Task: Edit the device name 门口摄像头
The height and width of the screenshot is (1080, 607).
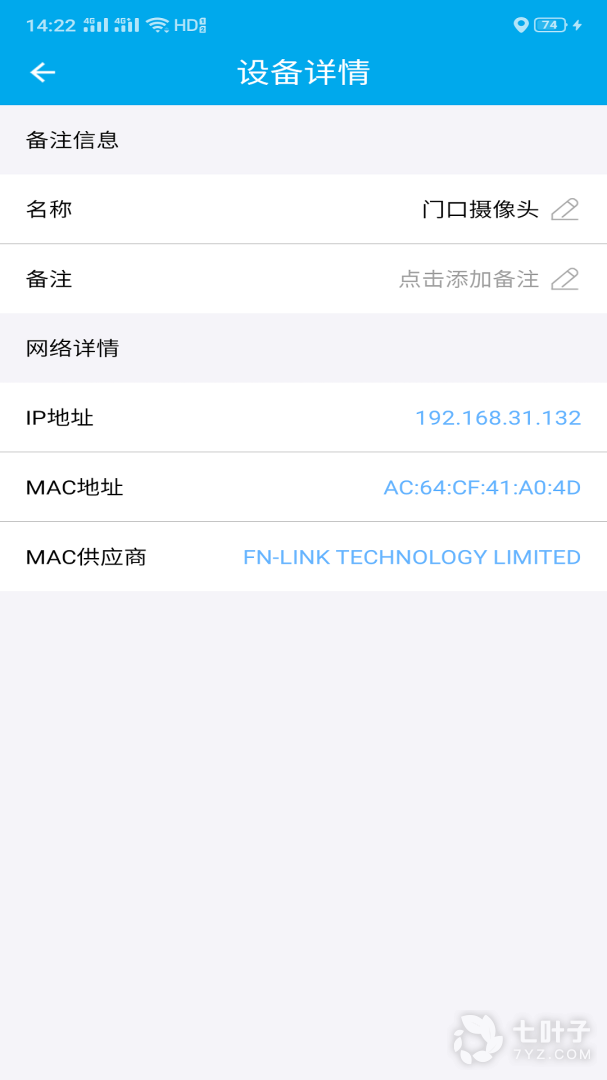Action: click(565, 209)
